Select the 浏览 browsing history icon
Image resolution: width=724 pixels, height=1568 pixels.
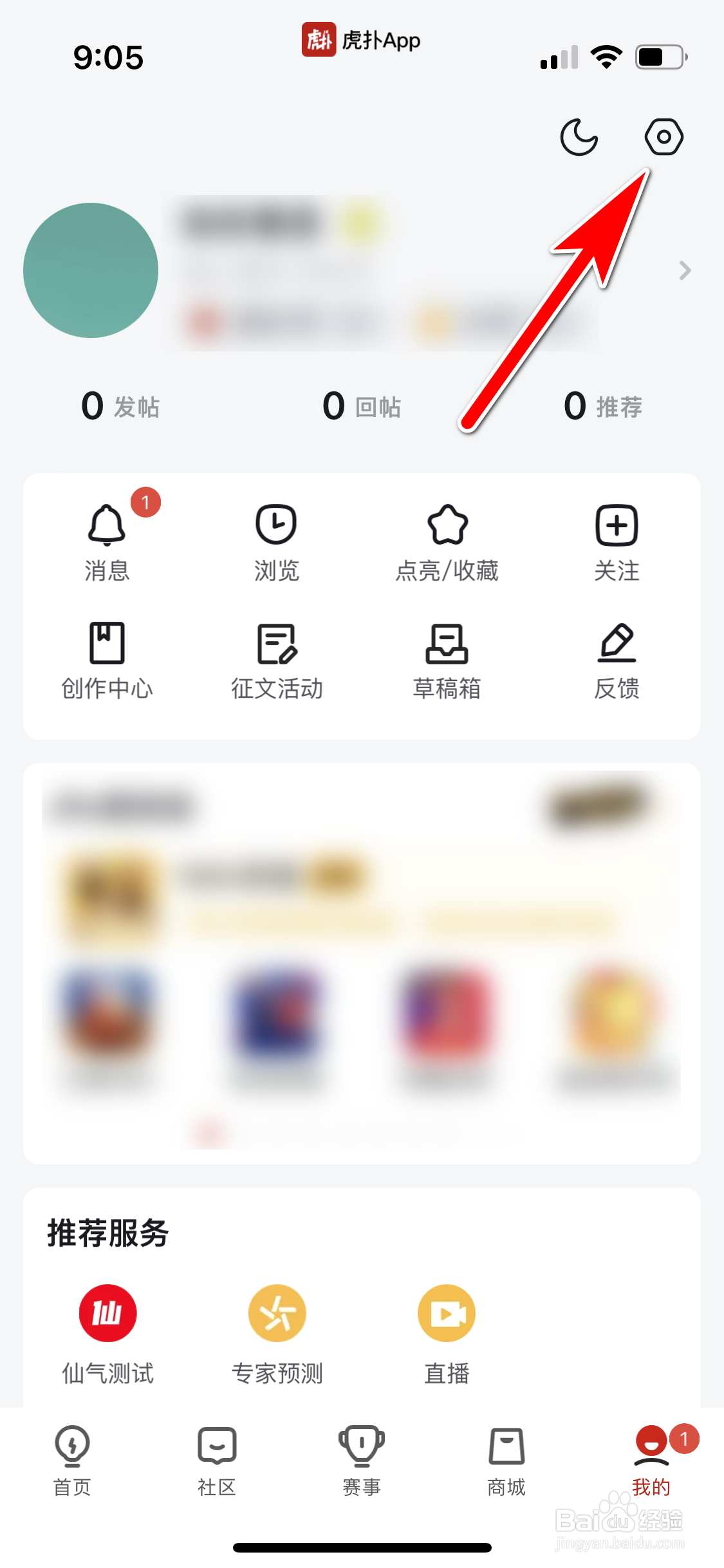coord(277,541)
